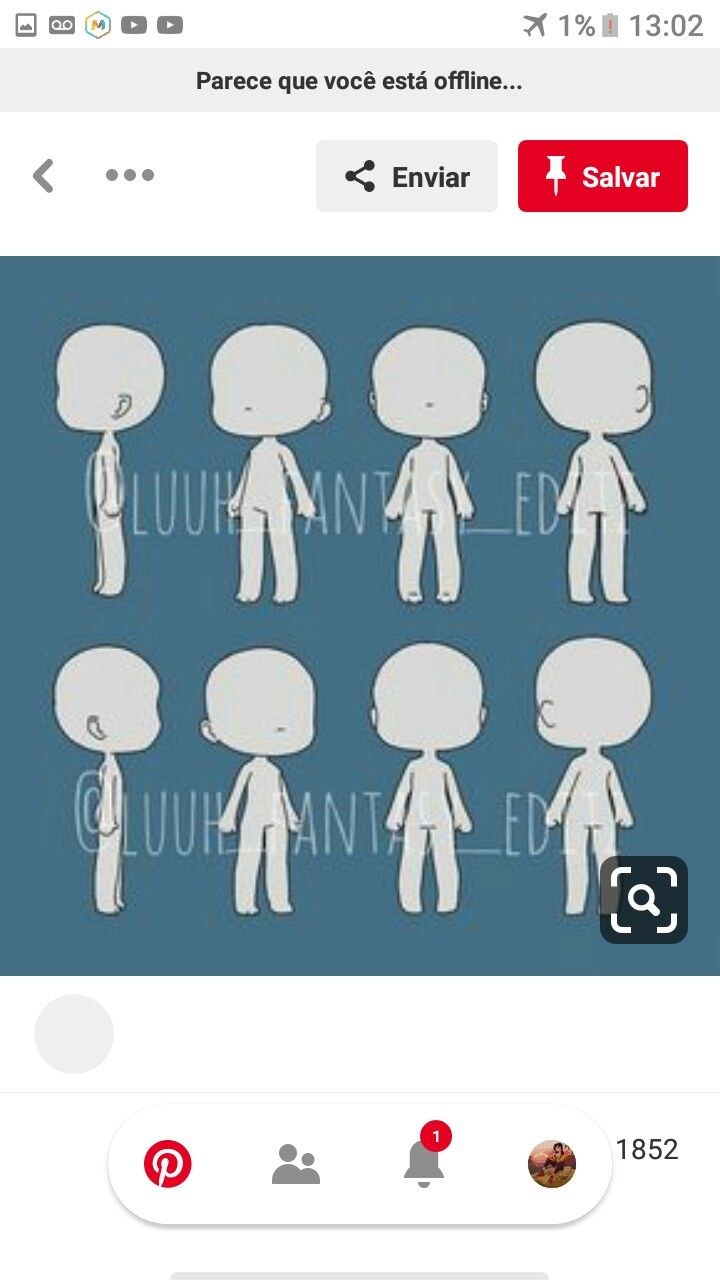720x1280 pixels.
Task: Open your profile avatar tab
Action: pyautogui.click(x=552, y=1165)
